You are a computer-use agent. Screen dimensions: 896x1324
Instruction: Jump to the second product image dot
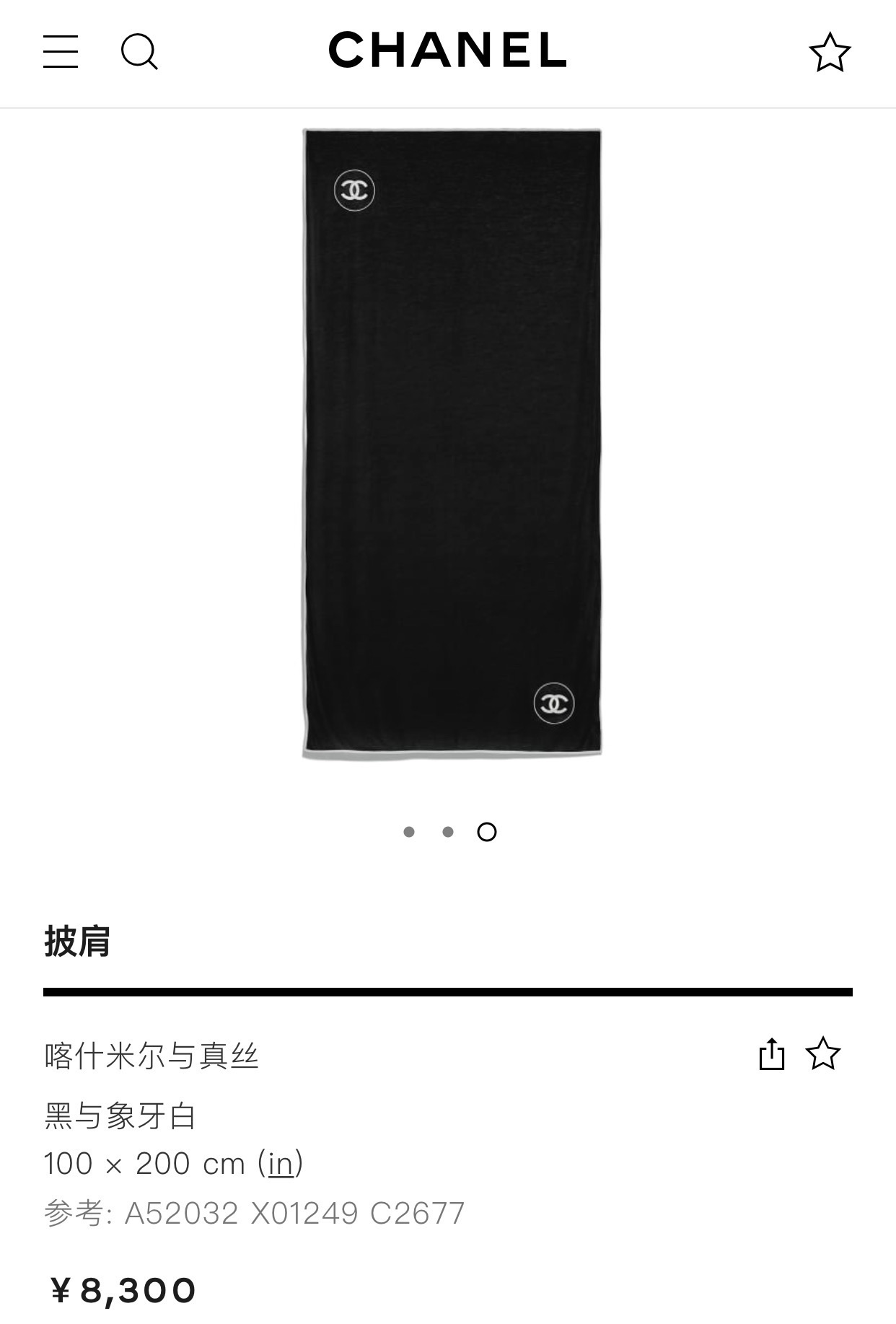[x=448, y=832]
